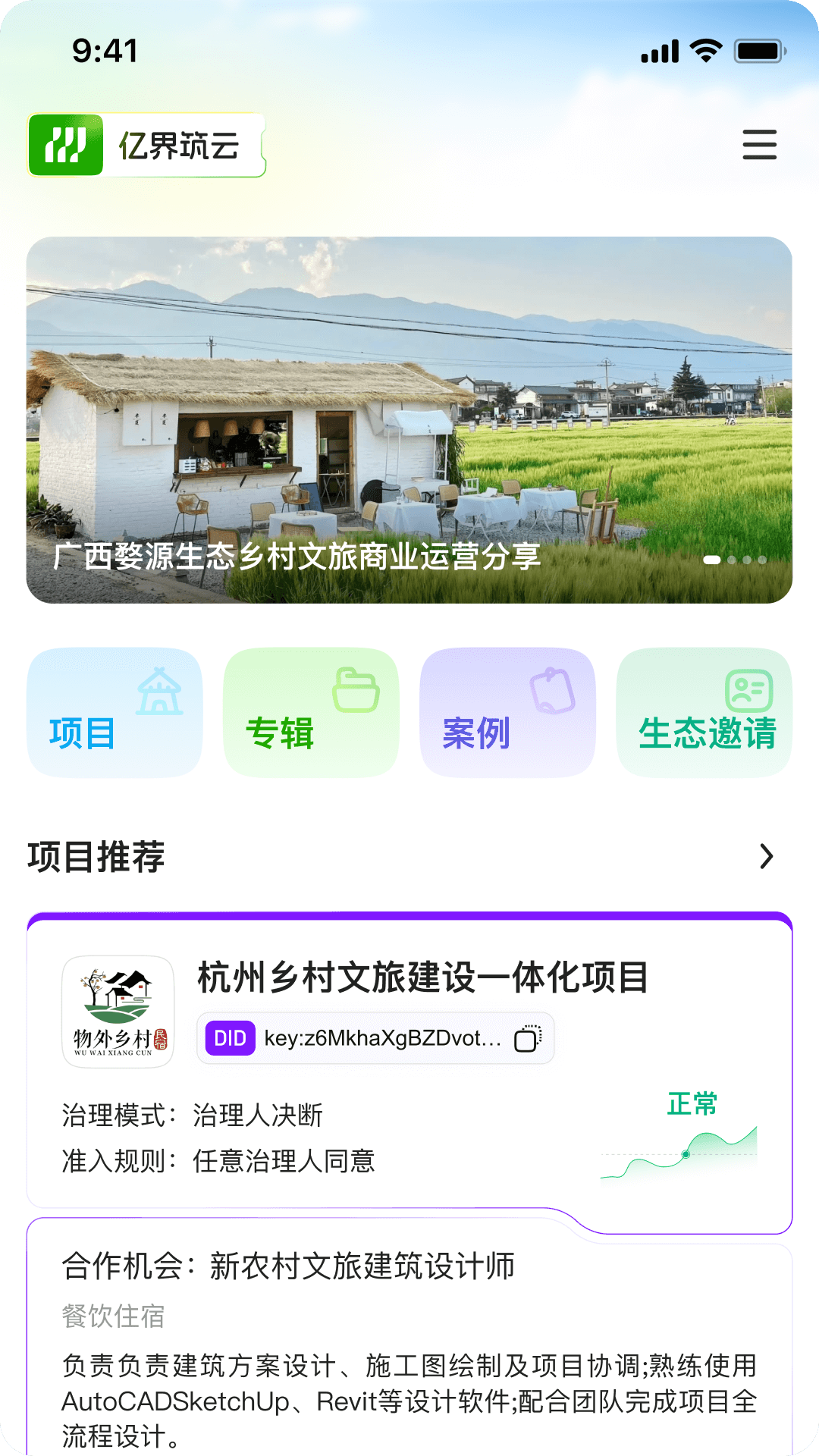
Task: Tap the purple DID badge
Action: point(230,1039)
